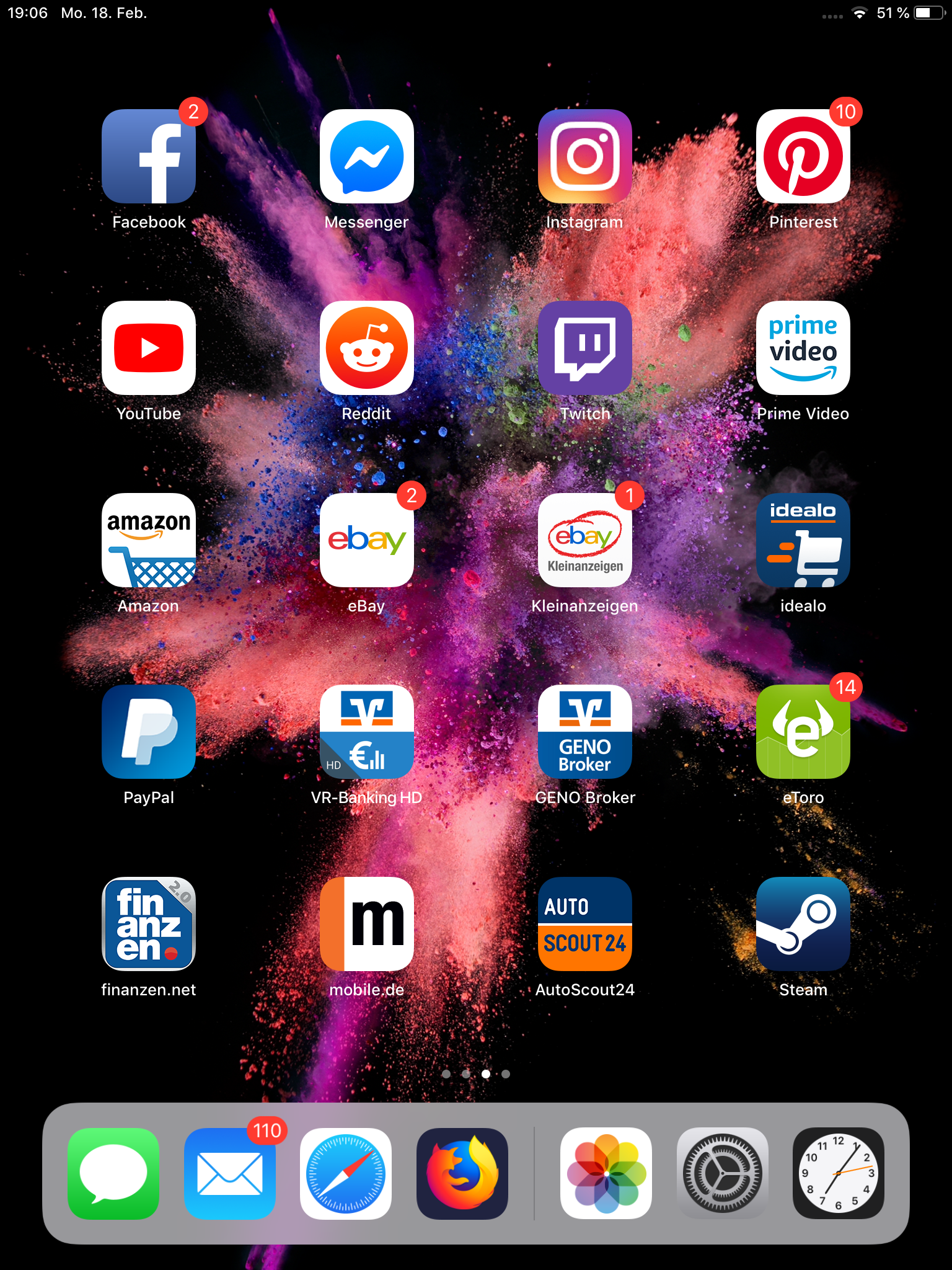Screen dimensions: 952x1270
Task: Open Settings from the dock
Action: tap(723, 1173)
